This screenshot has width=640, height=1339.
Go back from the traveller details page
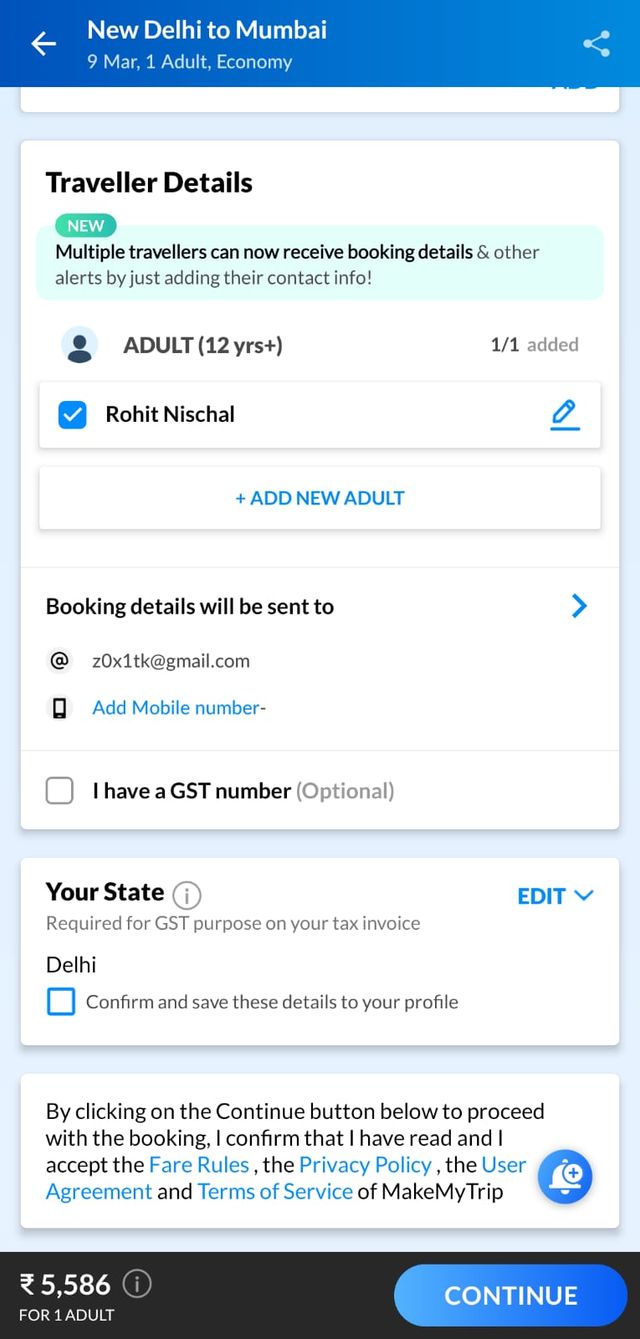(44, 44)
